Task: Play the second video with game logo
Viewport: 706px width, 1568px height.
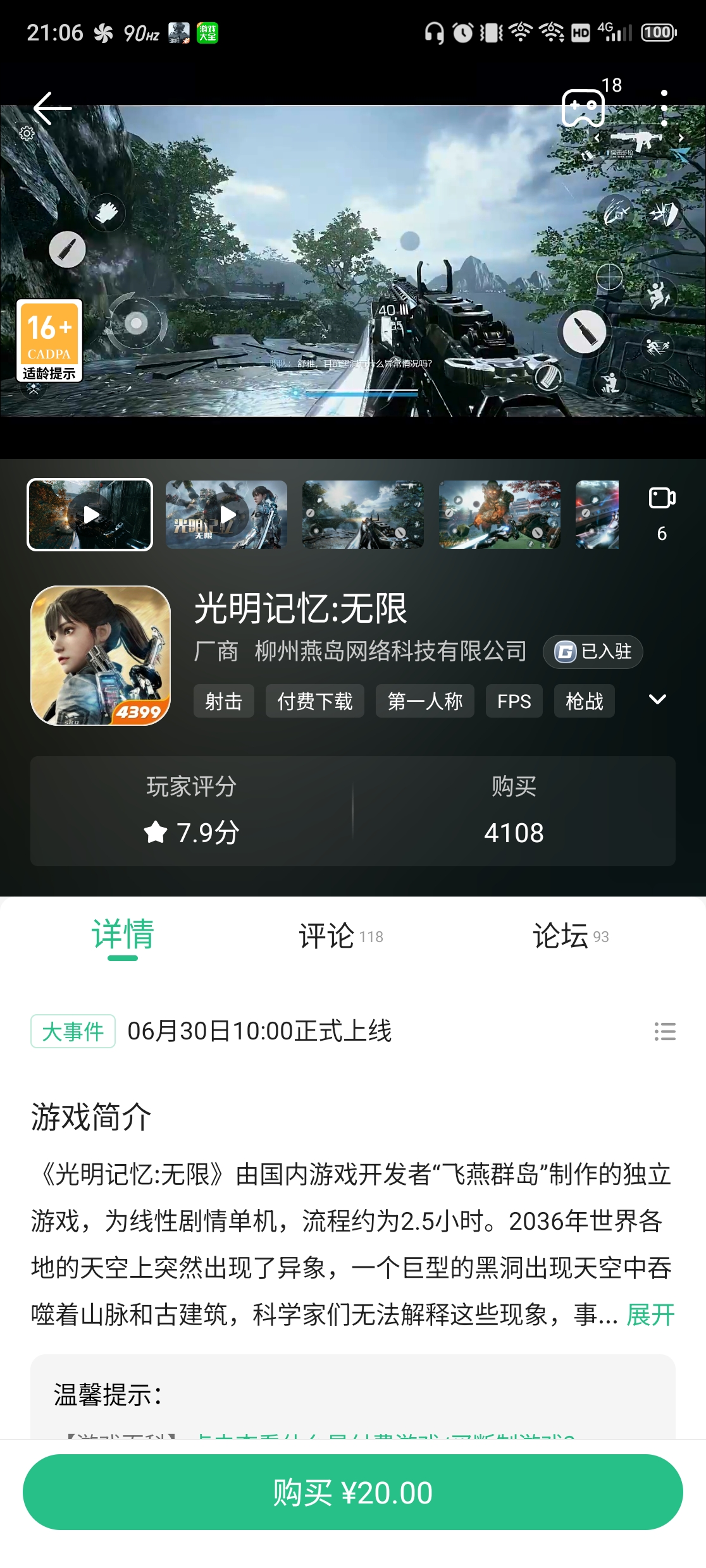Action: point(226,515)
